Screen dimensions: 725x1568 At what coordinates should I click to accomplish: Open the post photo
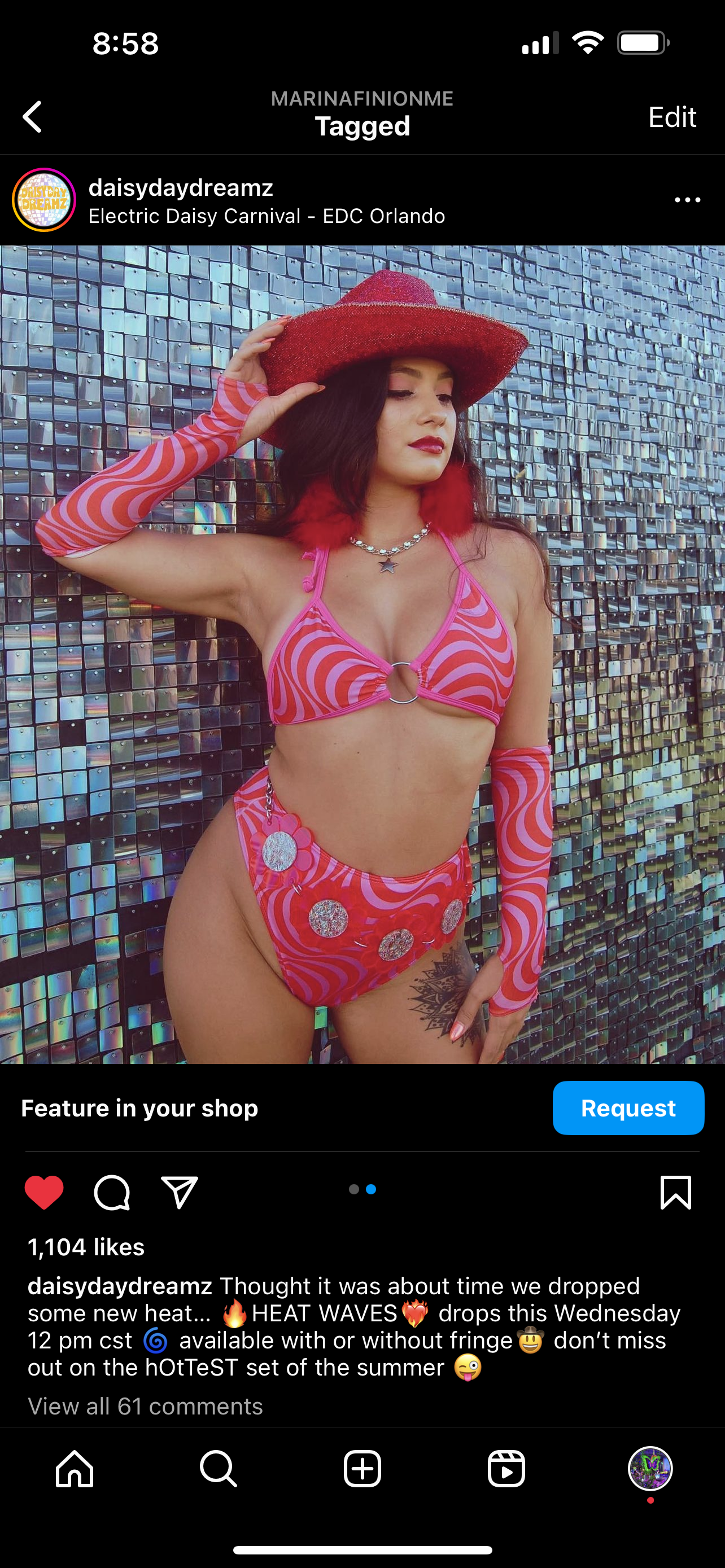click(362, 654)
